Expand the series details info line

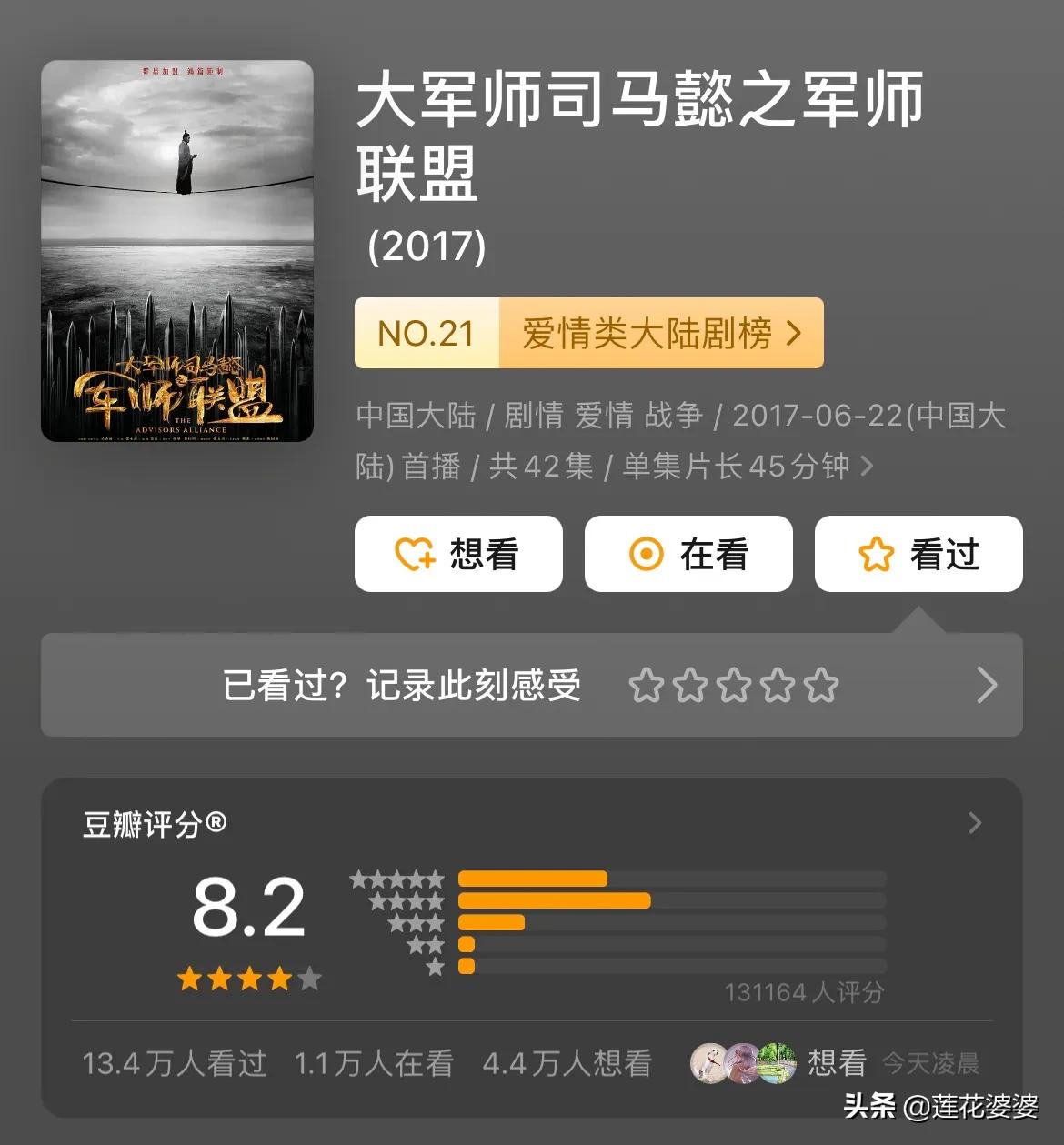866,467
